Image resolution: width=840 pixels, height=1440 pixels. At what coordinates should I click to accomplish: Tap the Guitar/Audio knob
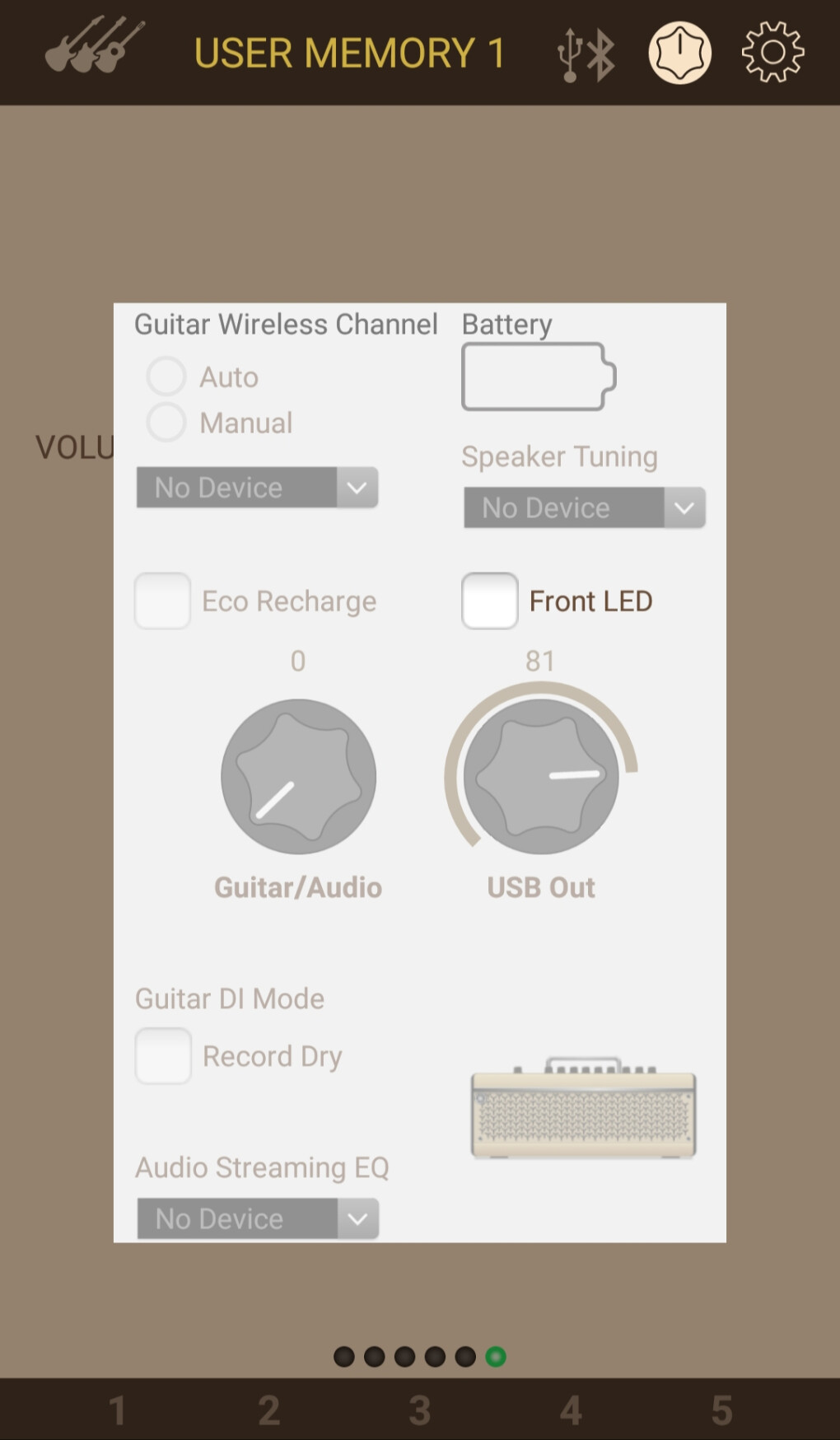click(298, 776)
